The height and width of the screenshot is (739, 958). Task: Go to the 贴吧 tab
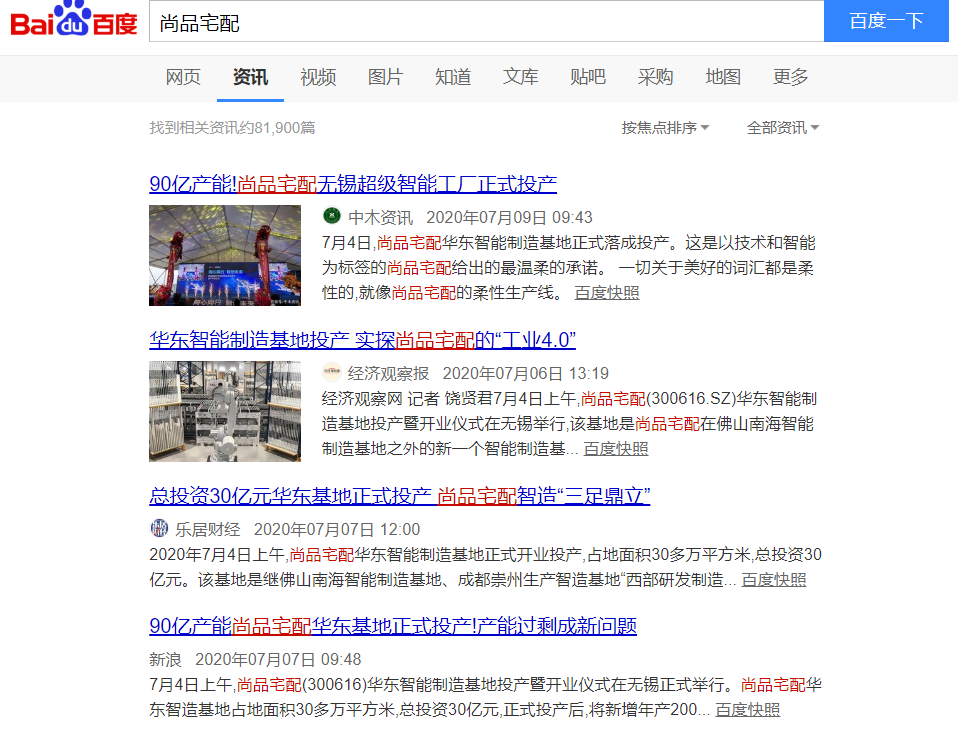point(588,77)
